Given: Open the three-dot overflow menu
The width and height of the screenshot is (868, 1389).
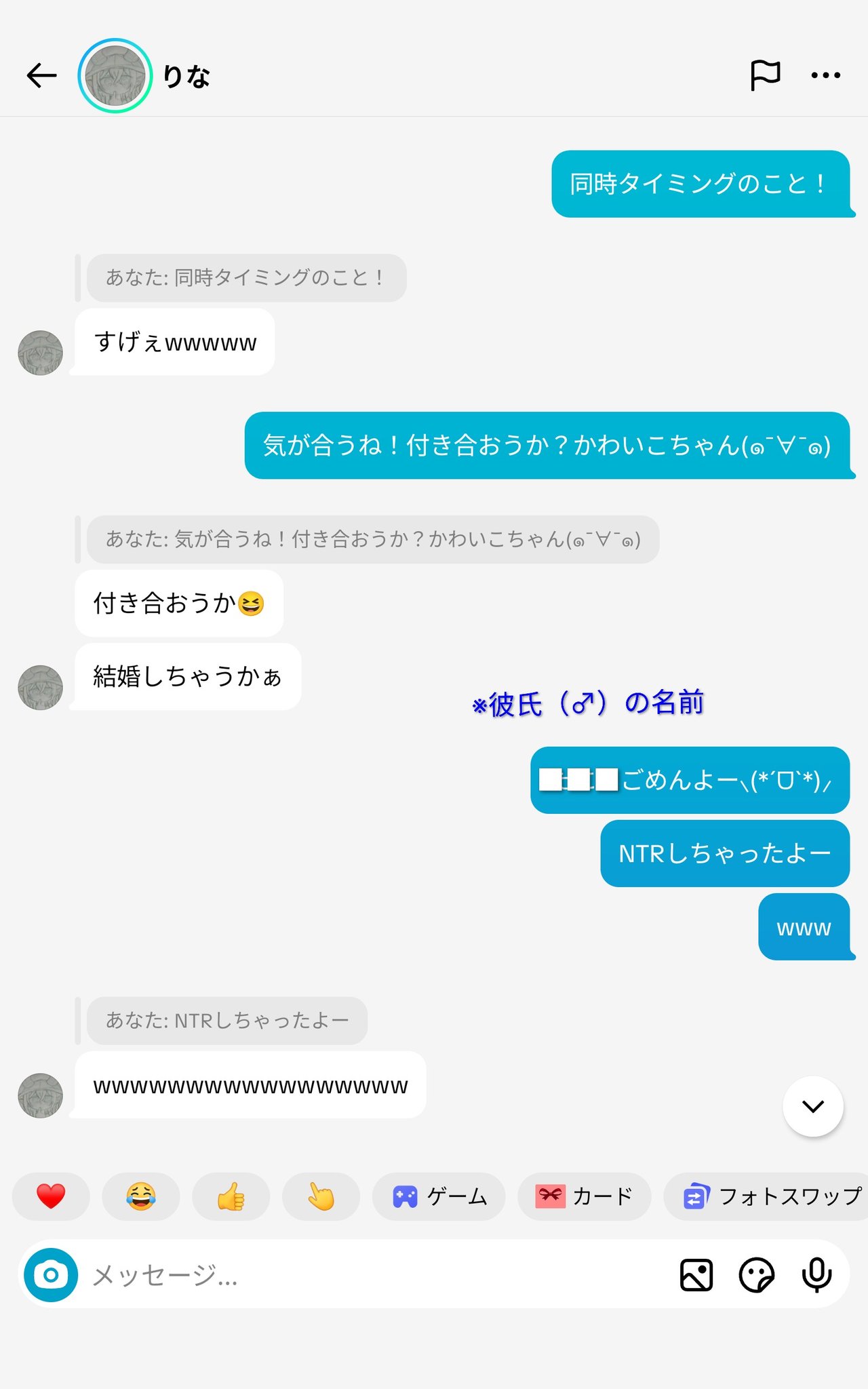Looking at the screenshot, I should (x=825, y=75).
